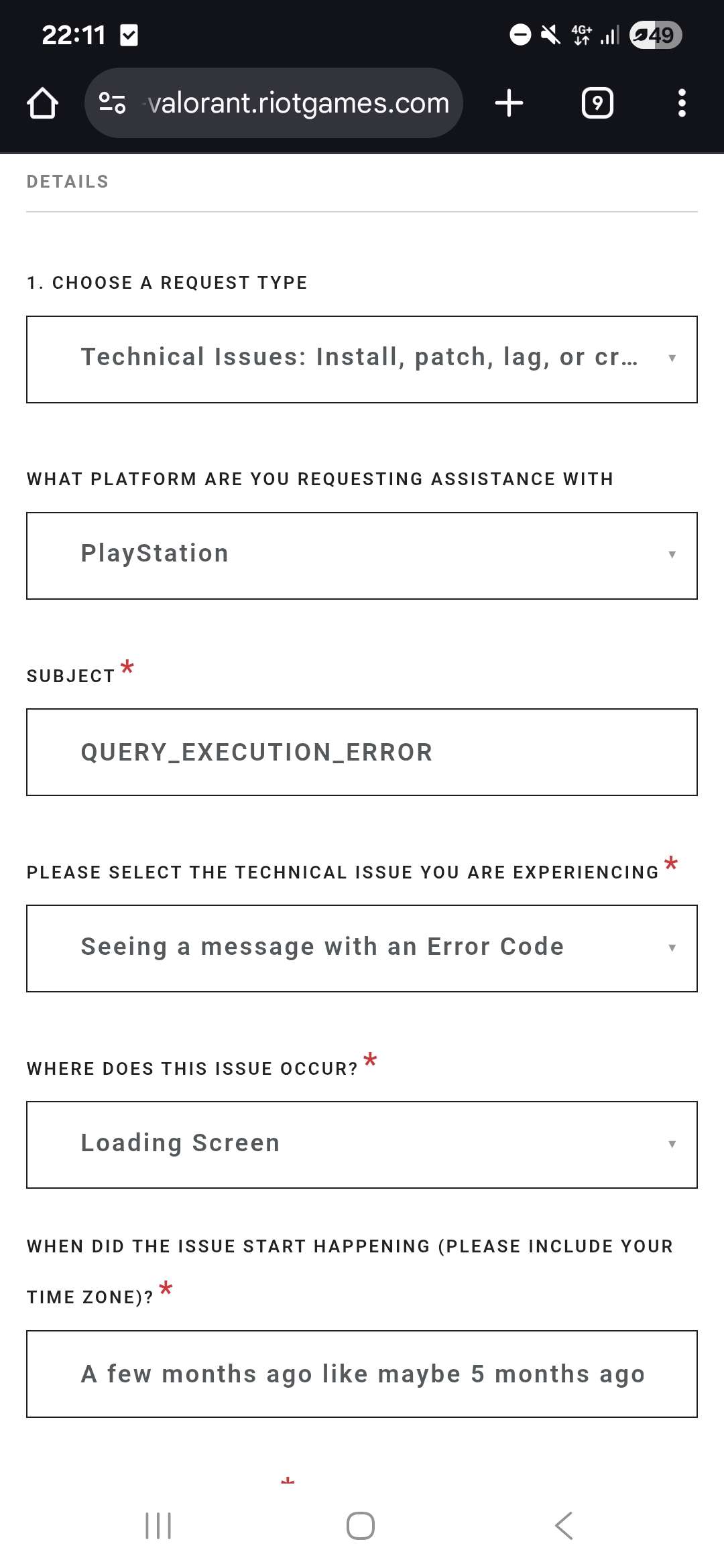Change the Loading Screen issue location
Viewport: 724px width, 1568px height.
pos(362,1145)
